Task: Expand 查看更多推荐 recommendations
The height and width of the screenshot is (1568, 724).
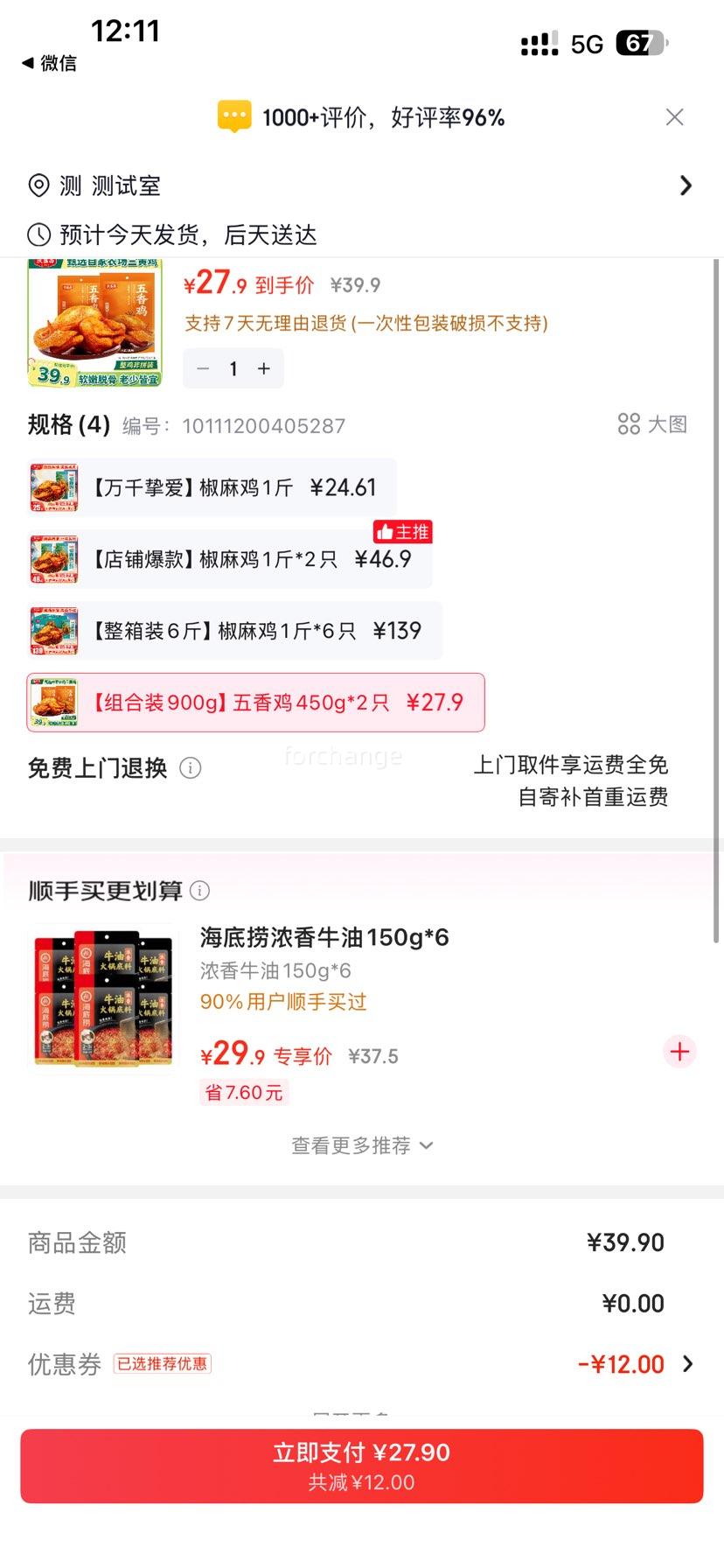Action: point(362,1144)
